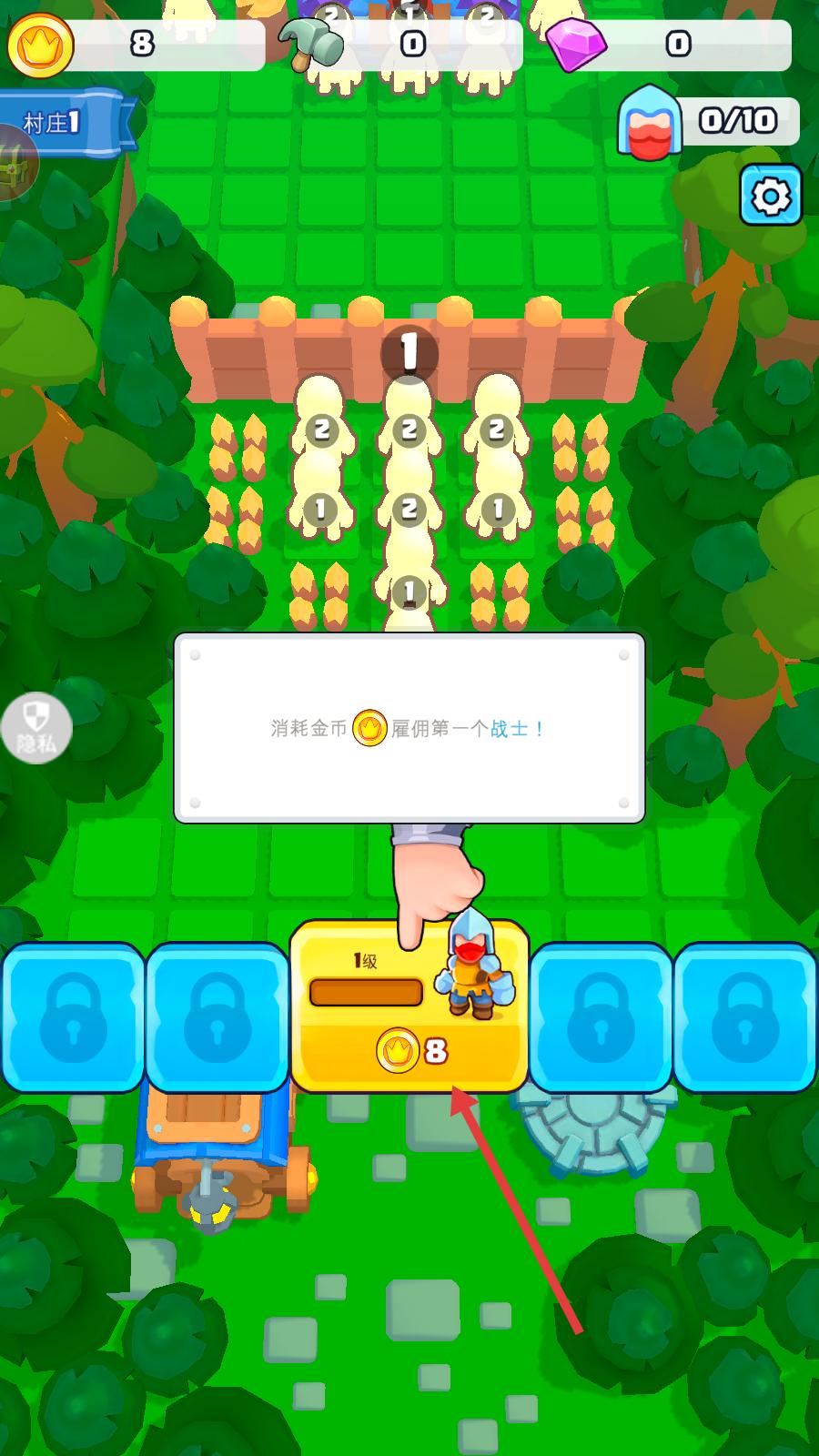Image resolution: width=819 pixels, height=1456 pixels.
Task: Open the 隐私 privacy button
Action: (35, 728)
